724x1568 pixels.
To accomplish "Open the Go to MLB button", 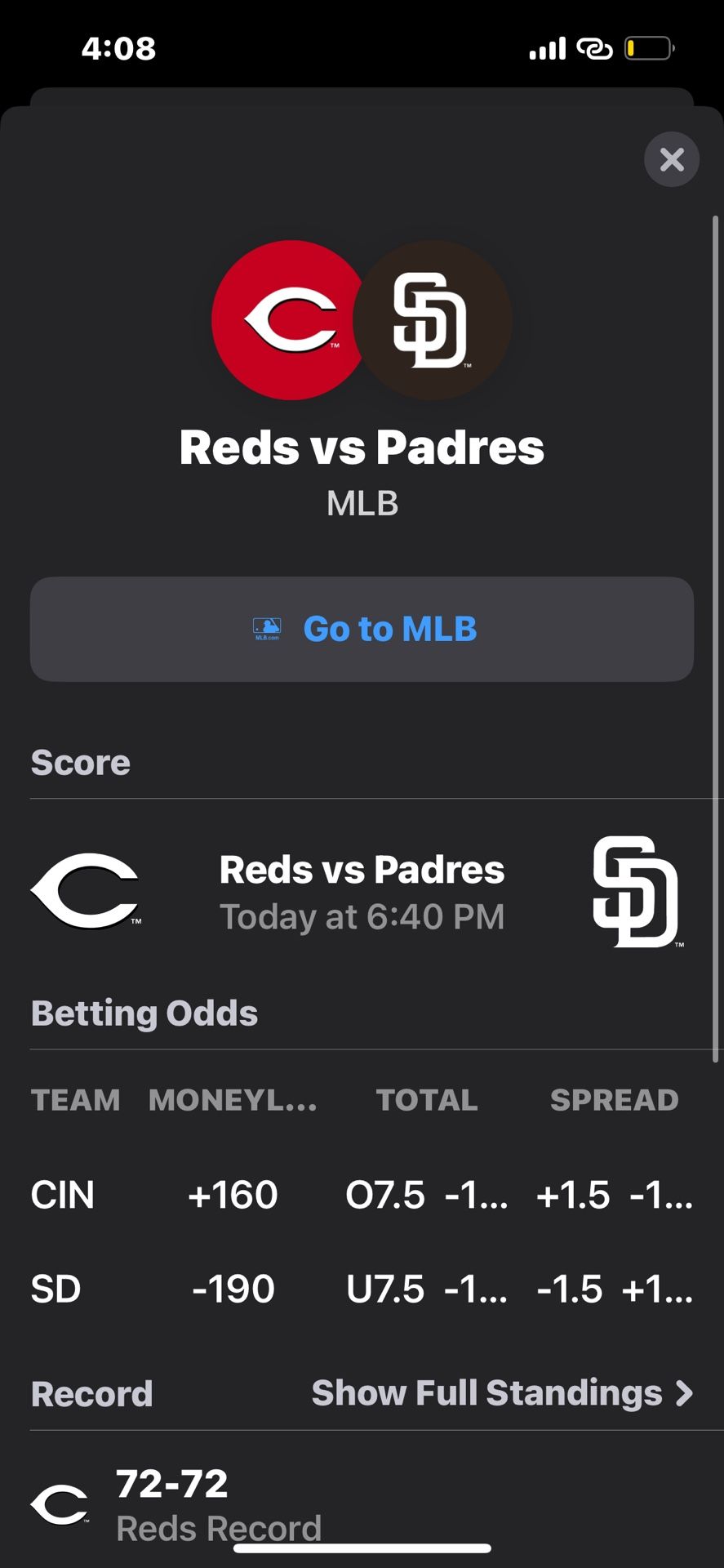I will tap(362, 629).
